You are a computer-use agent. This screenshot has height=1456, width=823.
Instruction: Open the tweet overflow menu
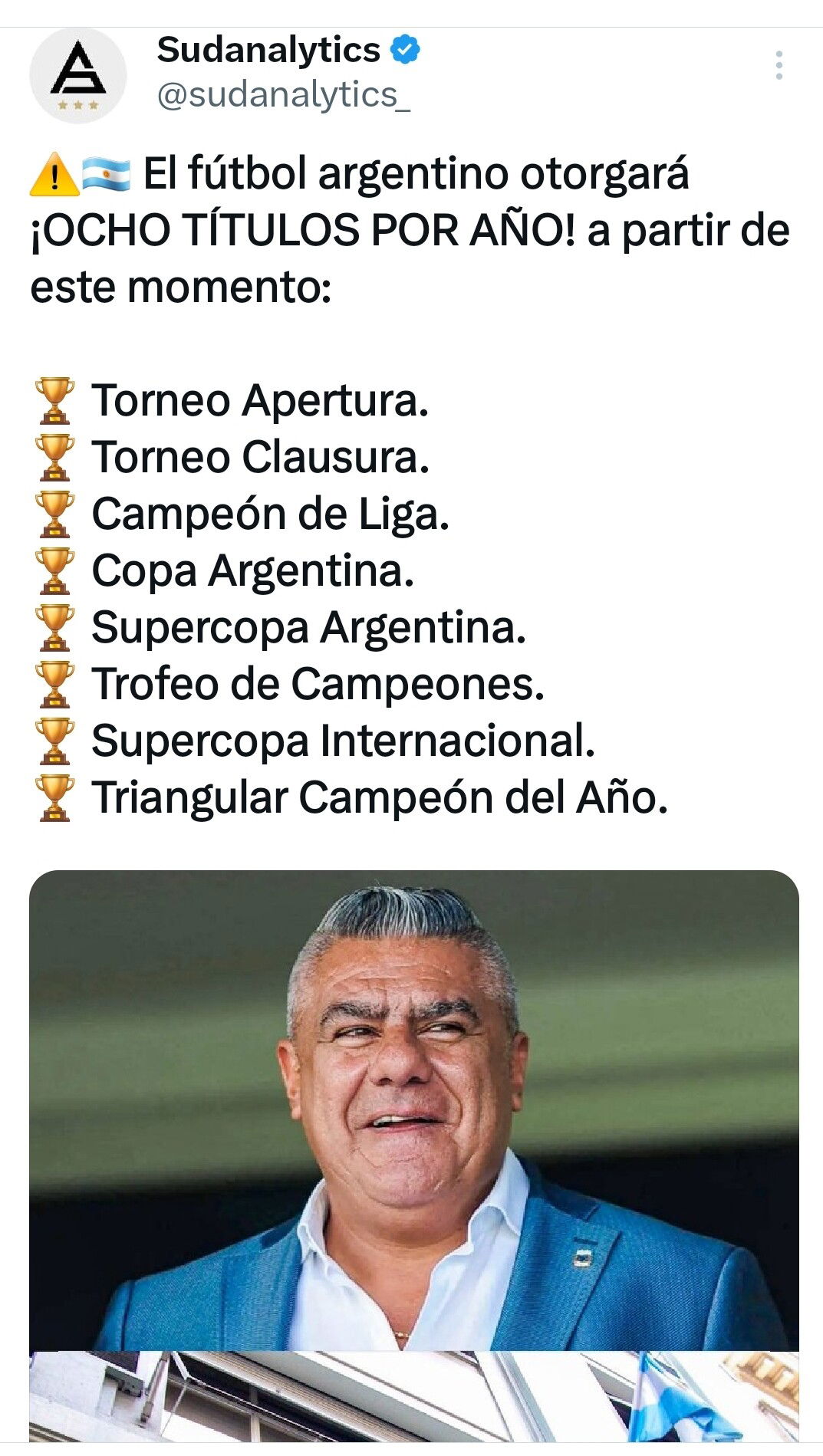point(779,66)
